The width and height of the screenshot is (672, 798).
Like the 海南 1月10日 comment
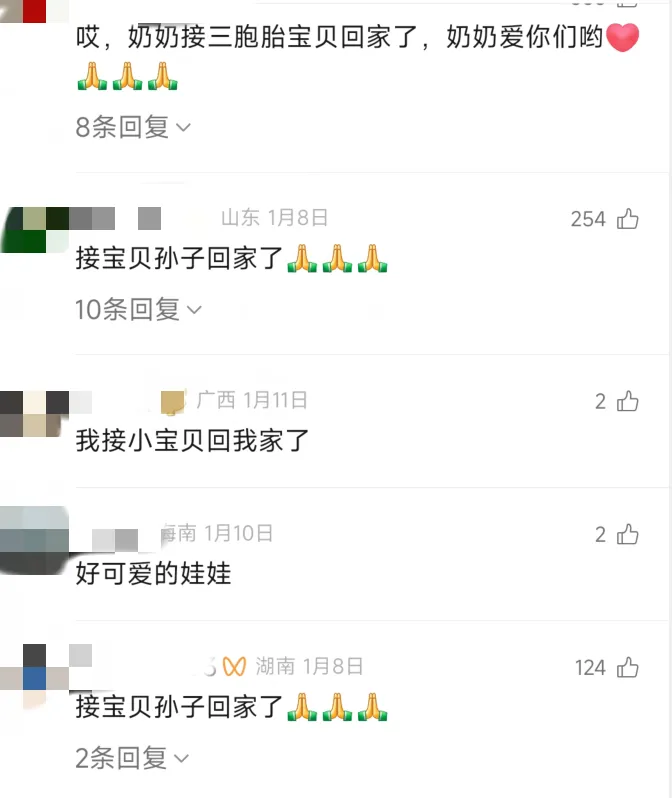627,534
